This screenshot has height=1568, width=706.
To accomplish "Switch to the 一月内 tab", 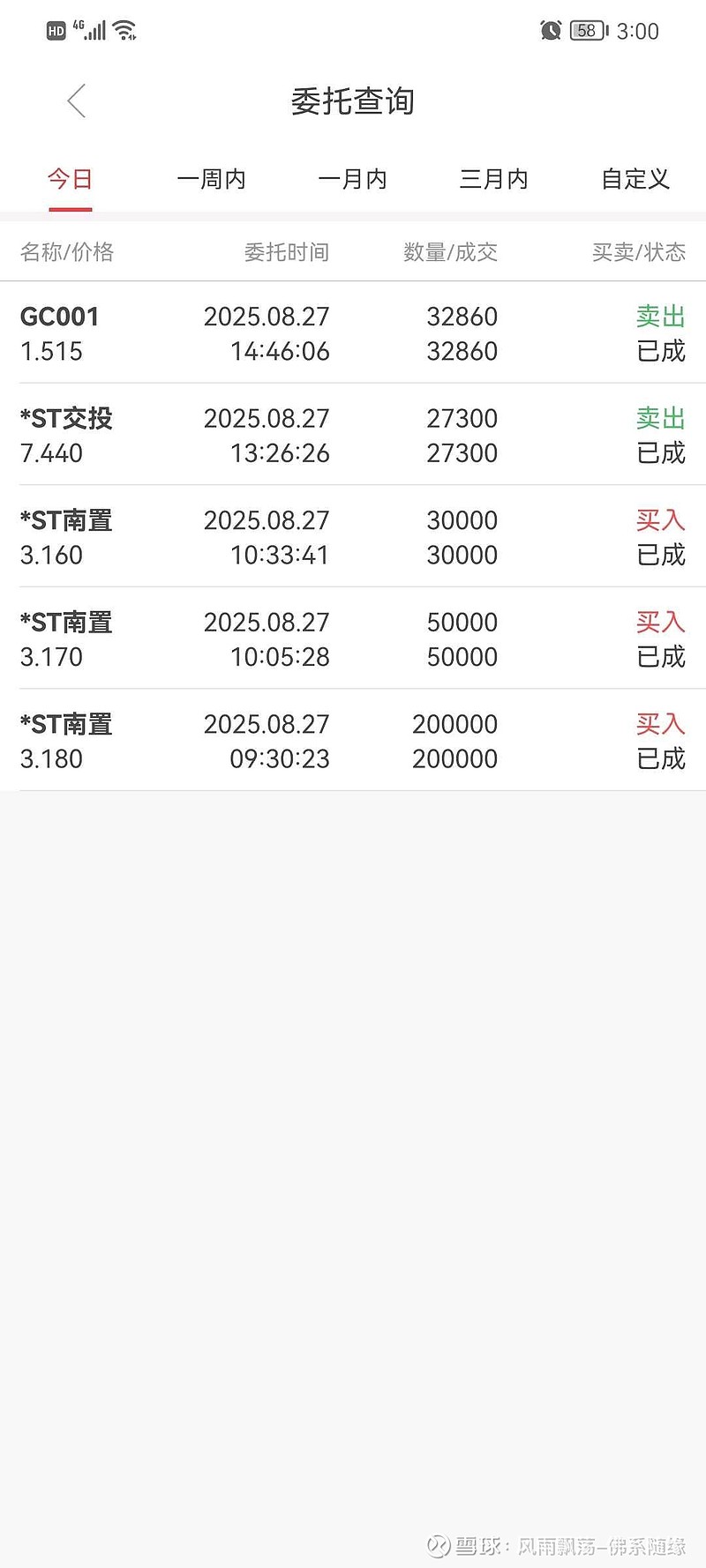I will 352,179.
